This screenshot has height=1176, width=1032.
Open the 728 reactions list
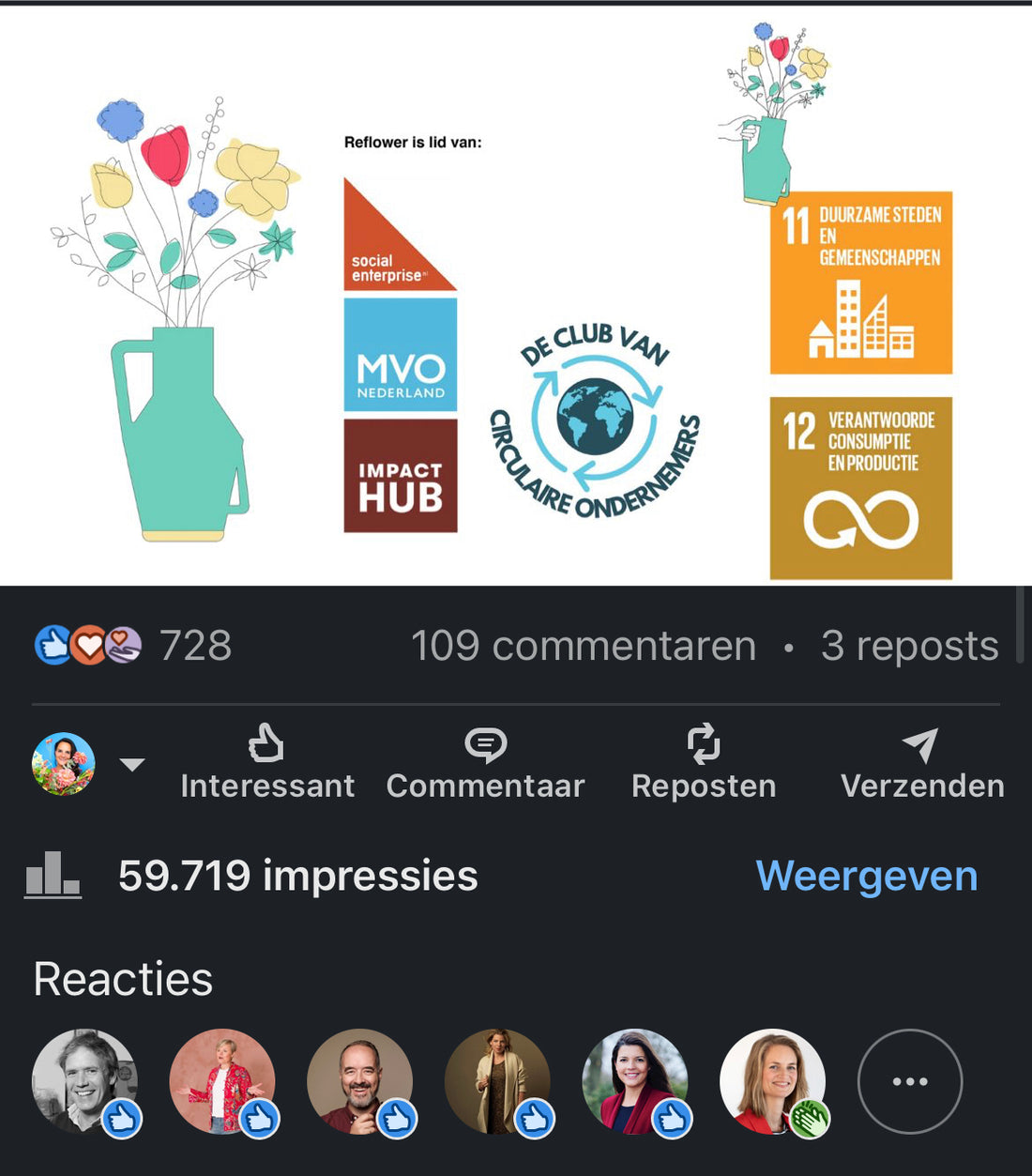(x=133, y=646)
